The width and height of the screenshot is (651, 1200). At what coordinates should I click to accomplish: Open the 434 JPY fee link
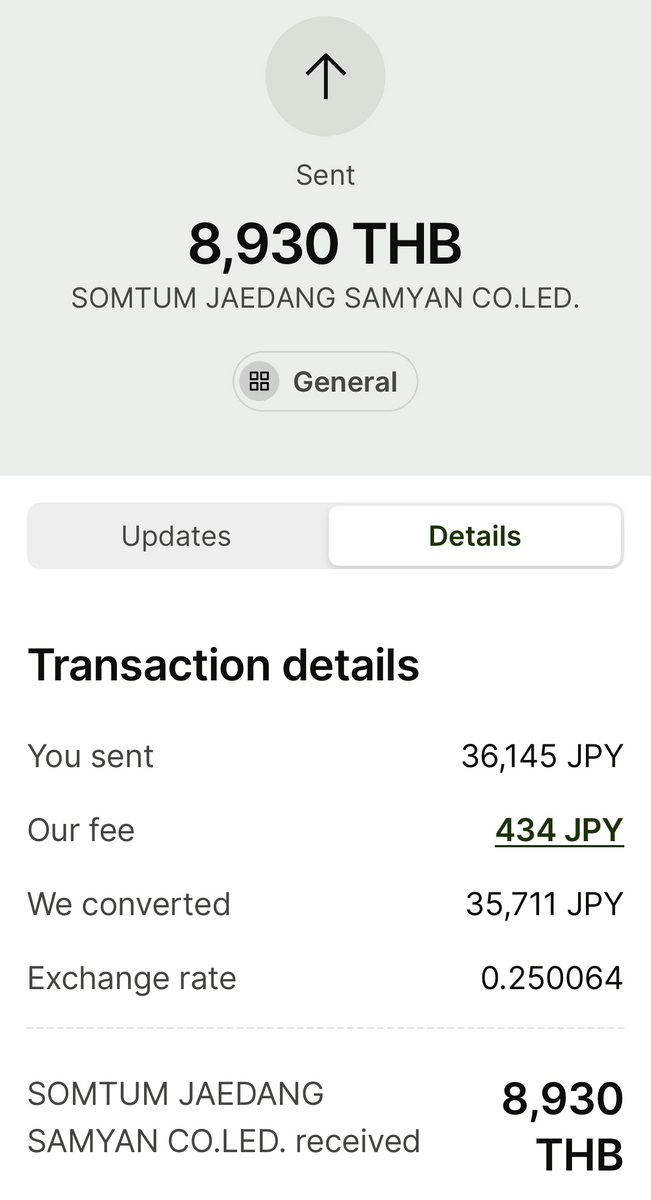pos(559,830)
